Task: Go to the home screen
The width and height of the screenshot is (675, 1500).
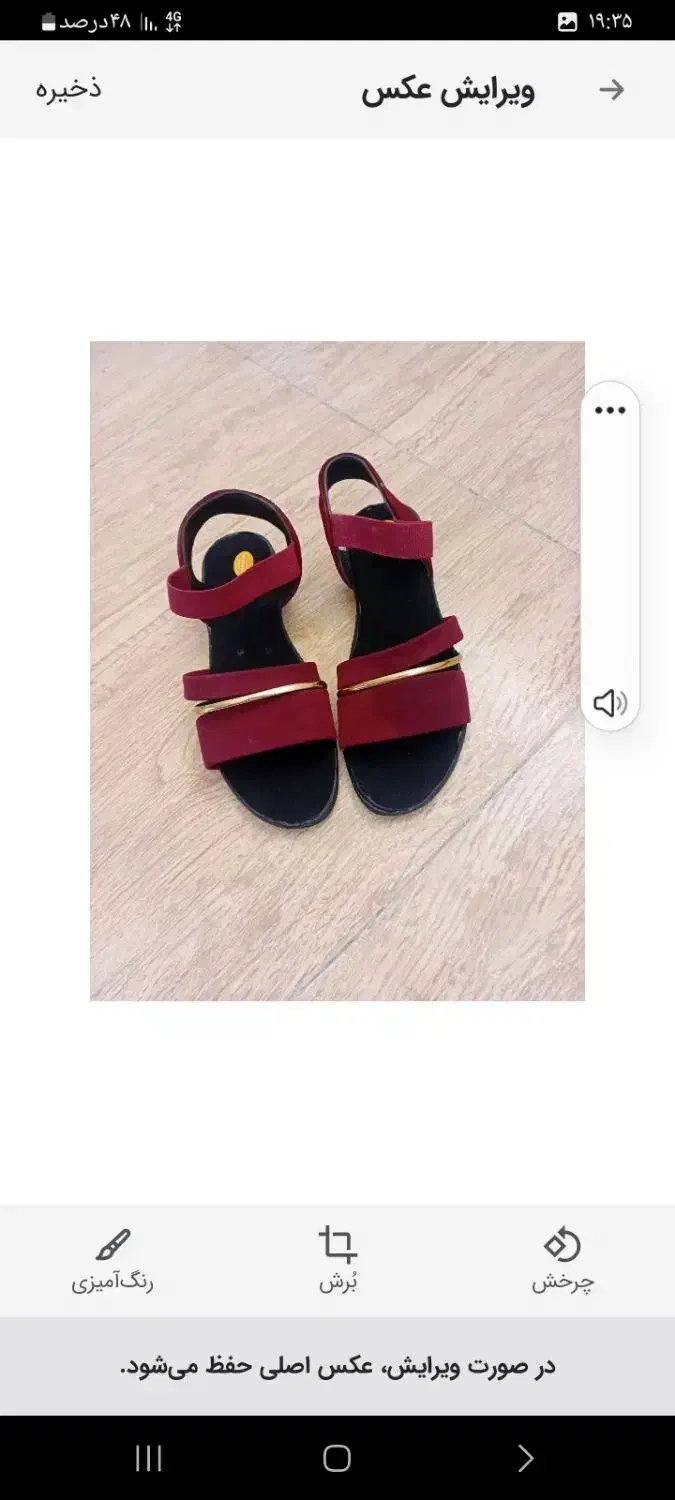Action: coord(337,1458)
